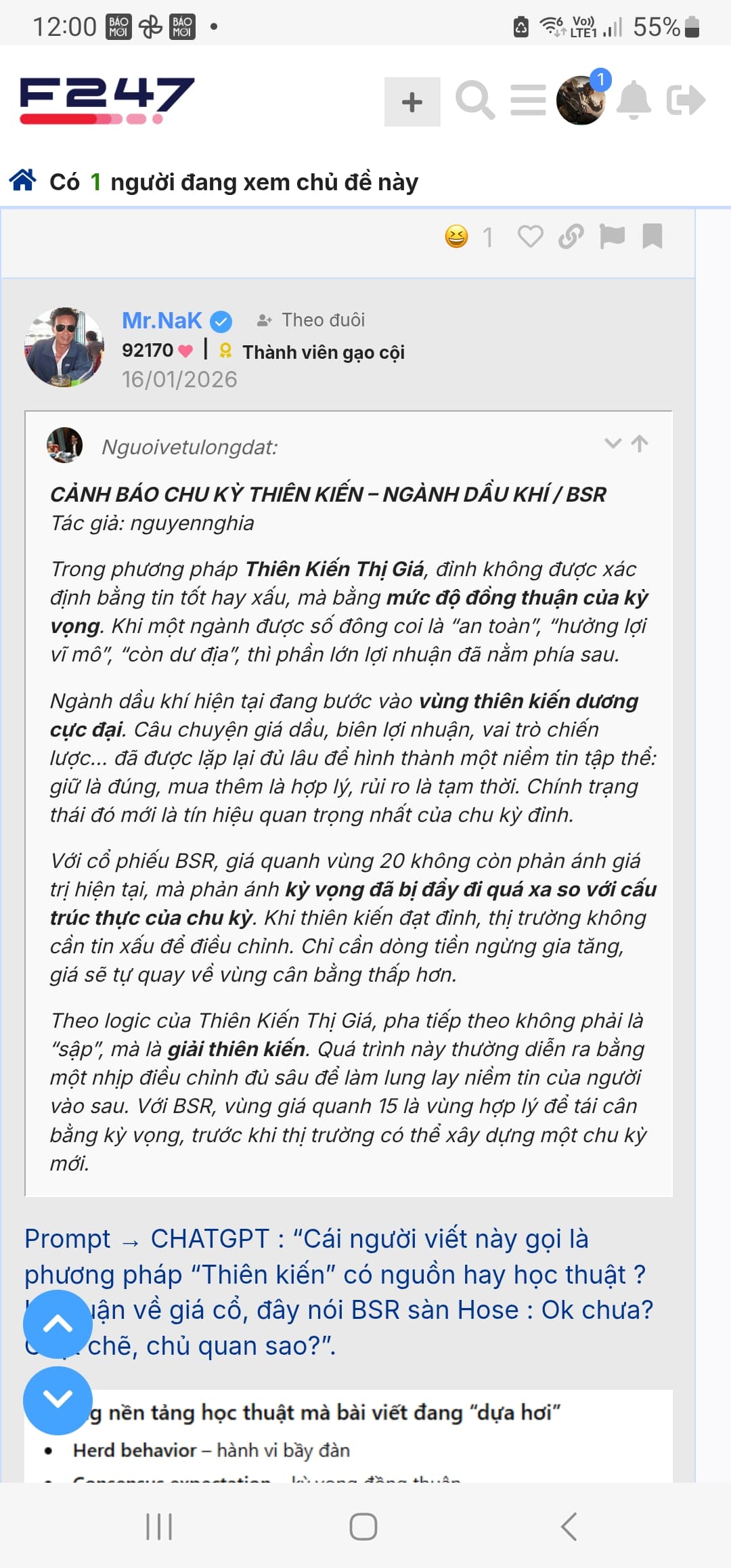Follow Mr.NaK via Theo đuôi
This screenshot has width=731, height=1568.
tap(311, 320)
